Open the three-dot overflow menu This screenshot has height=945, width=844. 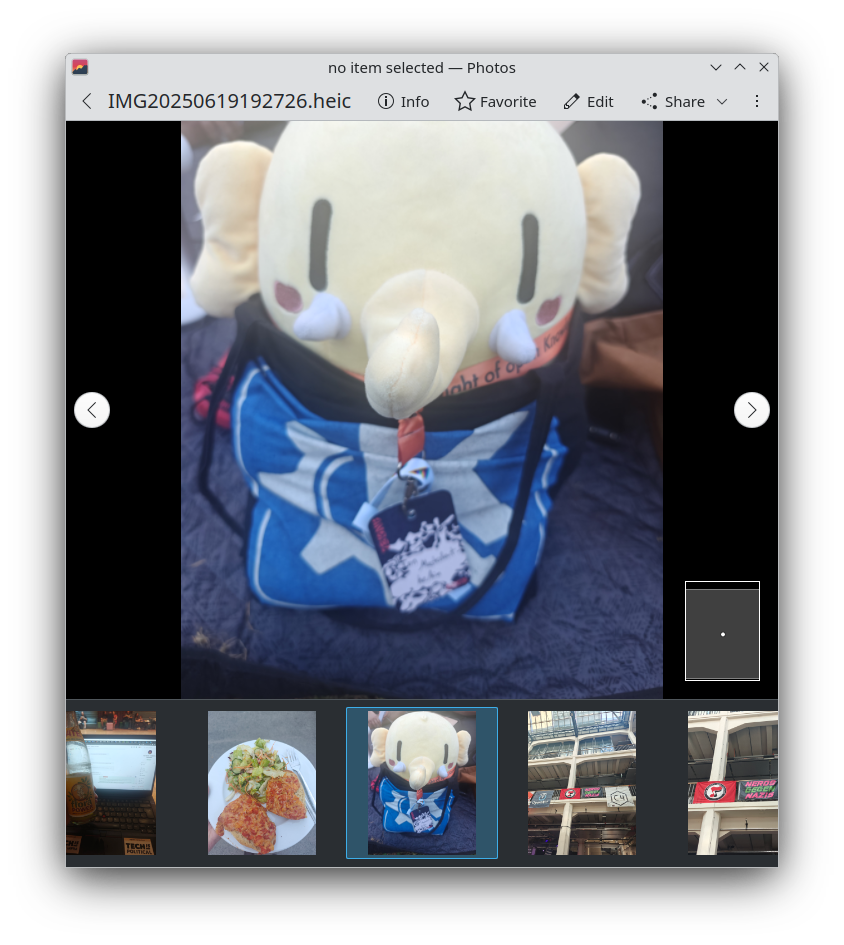[757, 101]
